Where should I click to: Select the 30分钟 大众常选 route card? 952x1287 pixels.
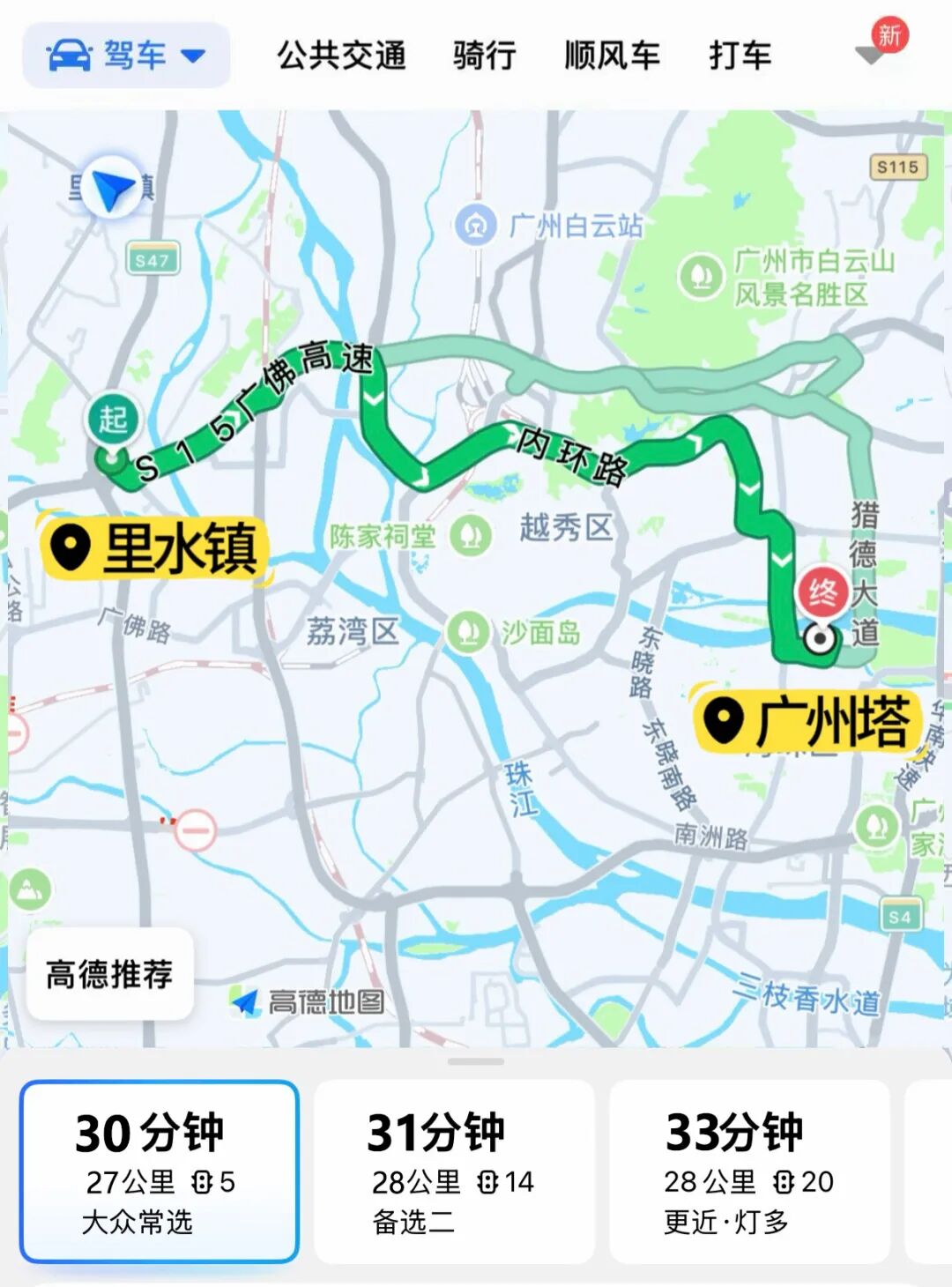(x=160, y=1172)
